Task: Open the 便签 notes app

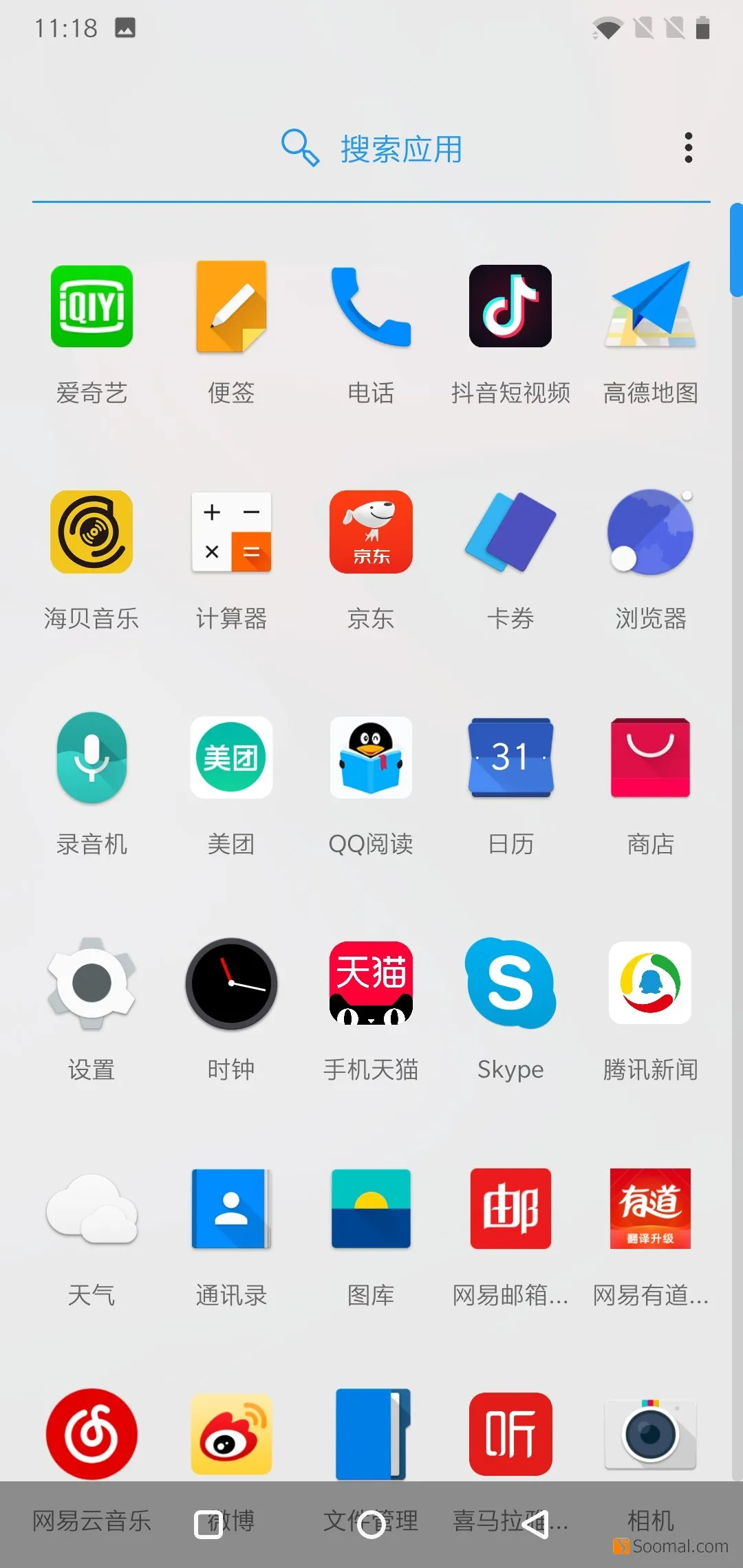Action: [231, 307]
